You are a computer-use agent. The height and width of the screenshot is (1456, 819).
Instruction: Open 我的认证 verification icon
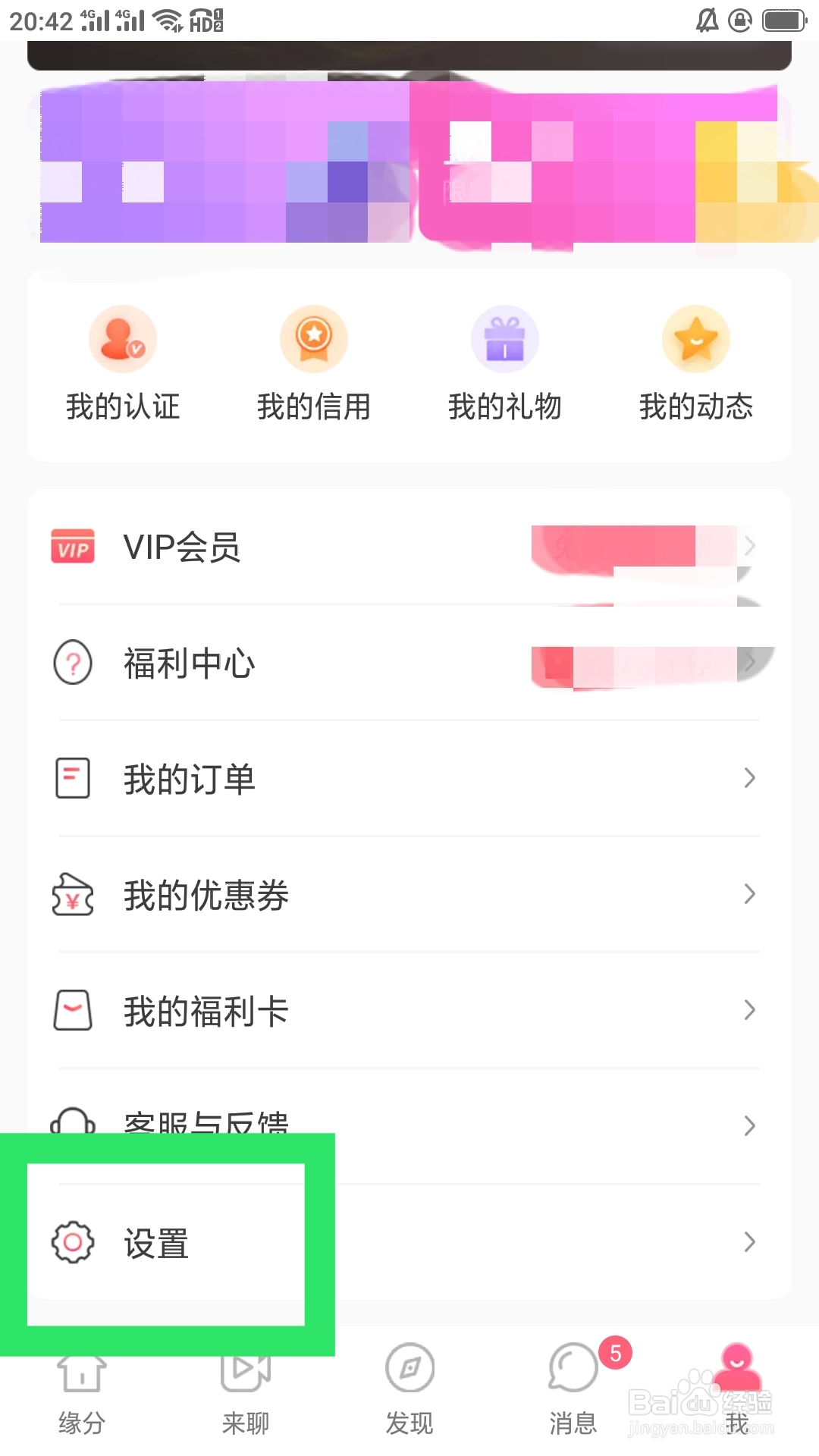tap(121, 339)
